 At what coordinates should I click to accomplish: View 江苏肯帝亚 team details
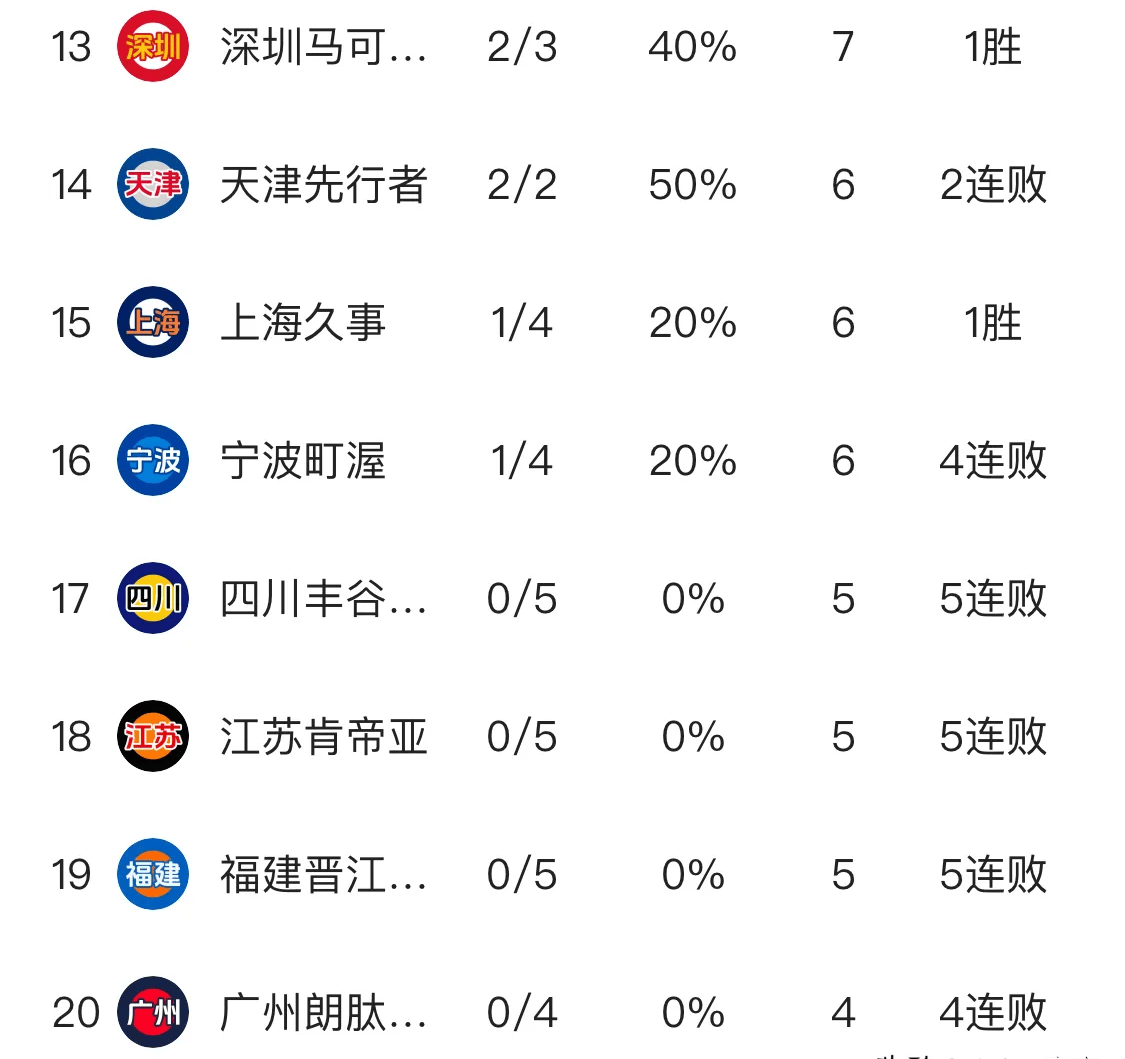(322, 737)
